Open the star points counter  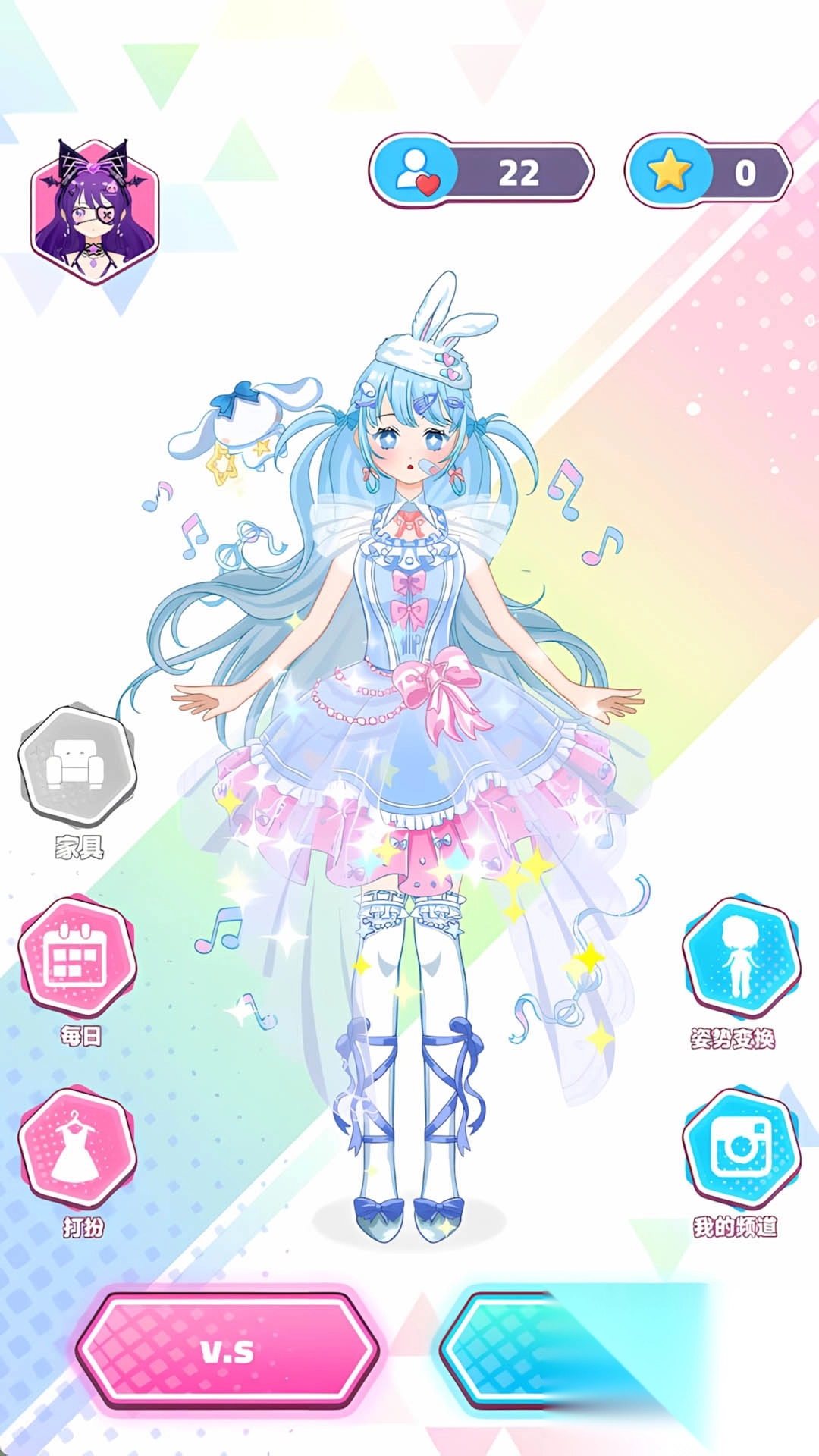coord(708,171)
